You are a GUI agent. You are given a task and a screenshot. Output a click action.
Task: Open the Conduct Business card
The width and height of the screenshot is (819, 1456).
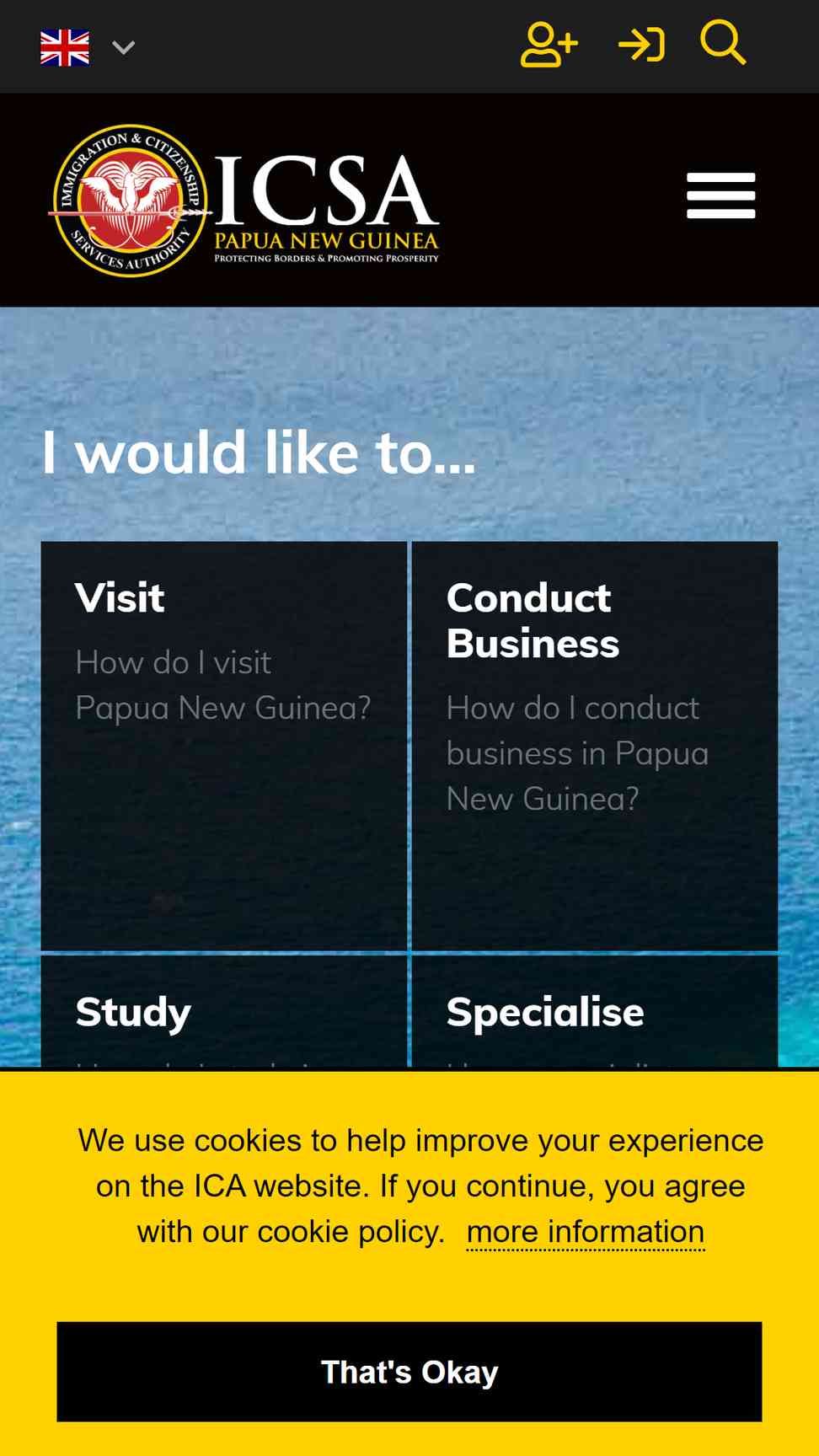(594, 745)
